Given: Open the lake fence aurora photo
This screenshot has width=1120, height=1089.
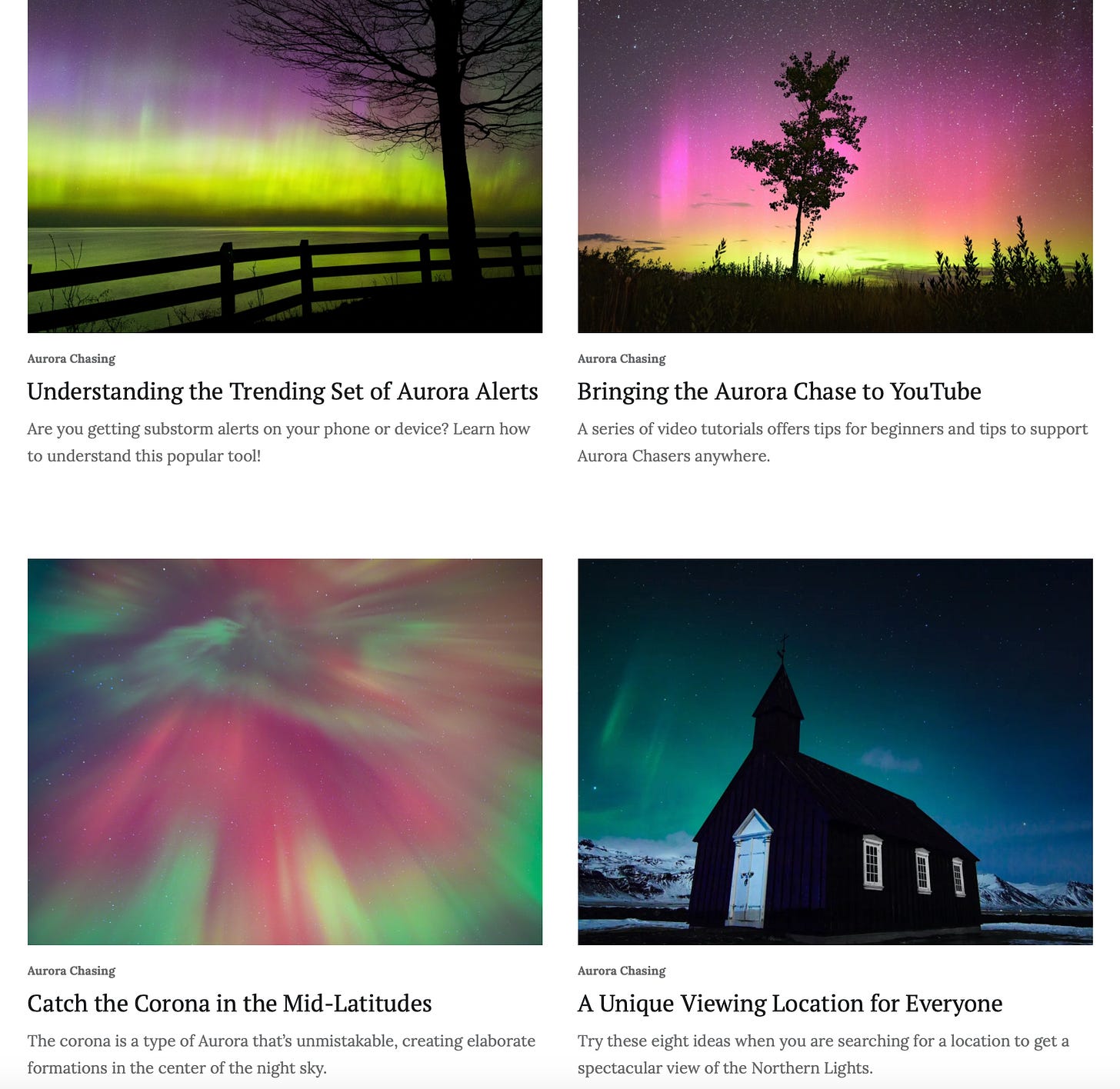Looking at the screenshot, I should click(285, 165).
